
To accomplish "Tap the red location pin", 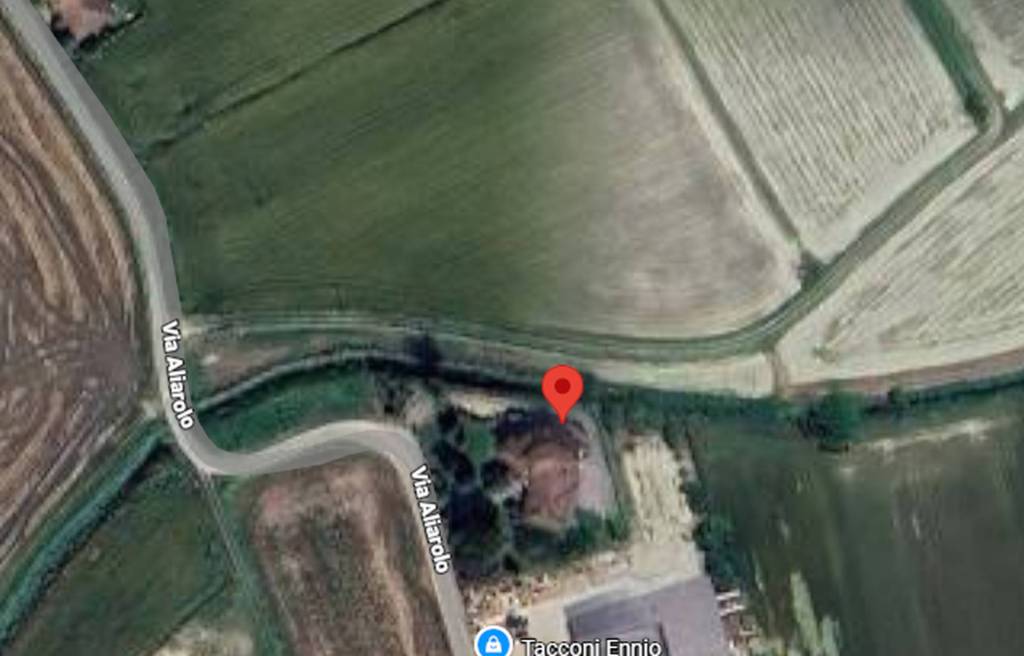I will point(562,388).
